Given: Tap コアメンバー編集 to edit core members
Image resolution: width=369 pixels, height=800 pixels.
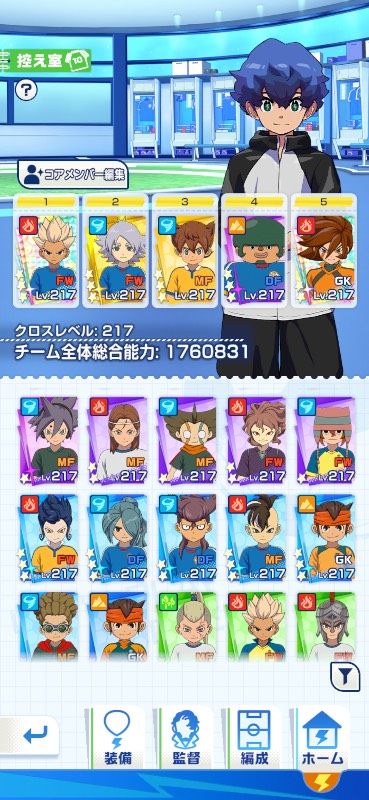Looking at the screenshot, I should [73, 175].
